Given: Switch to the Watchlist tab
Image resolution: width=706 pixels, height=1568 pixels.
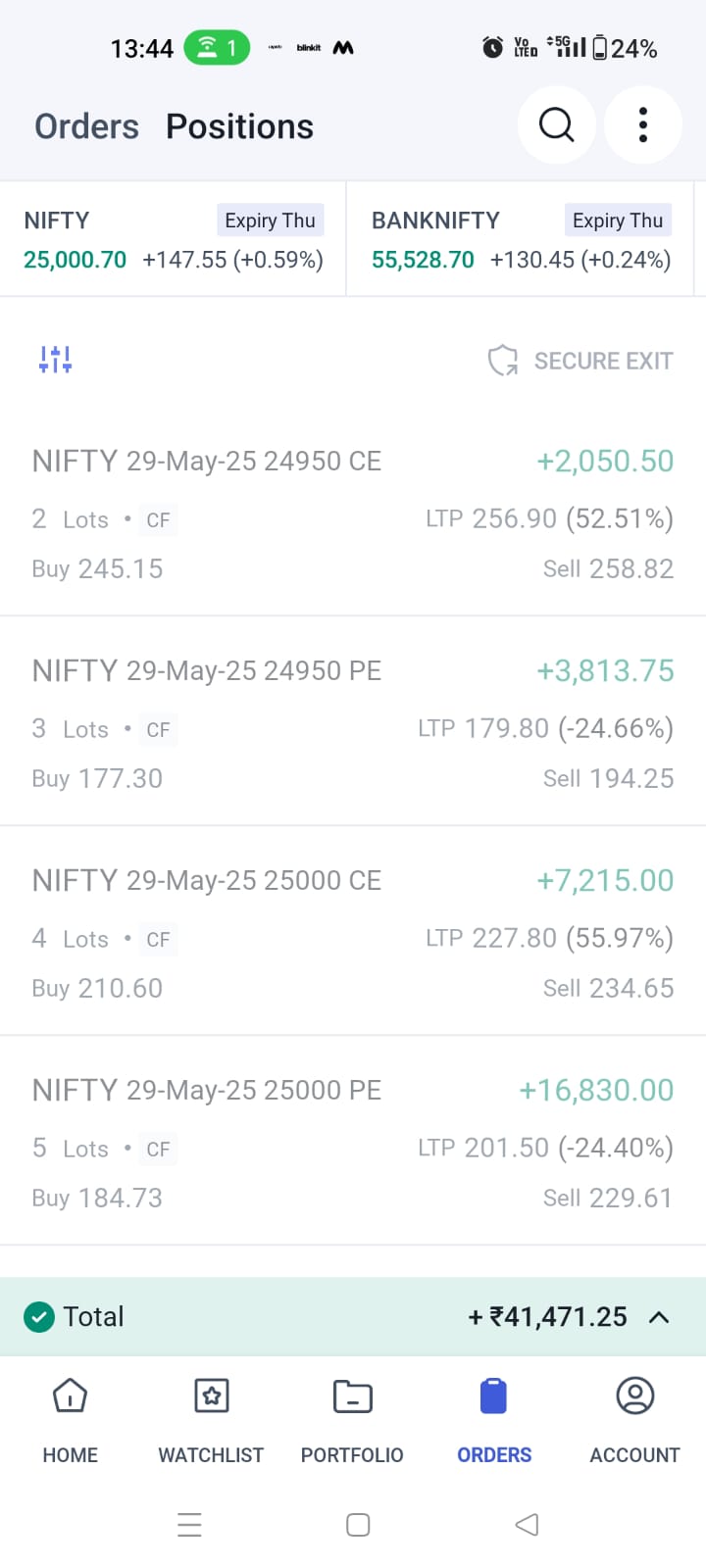Looking at the screenshot, I should tap(211, 1420).
